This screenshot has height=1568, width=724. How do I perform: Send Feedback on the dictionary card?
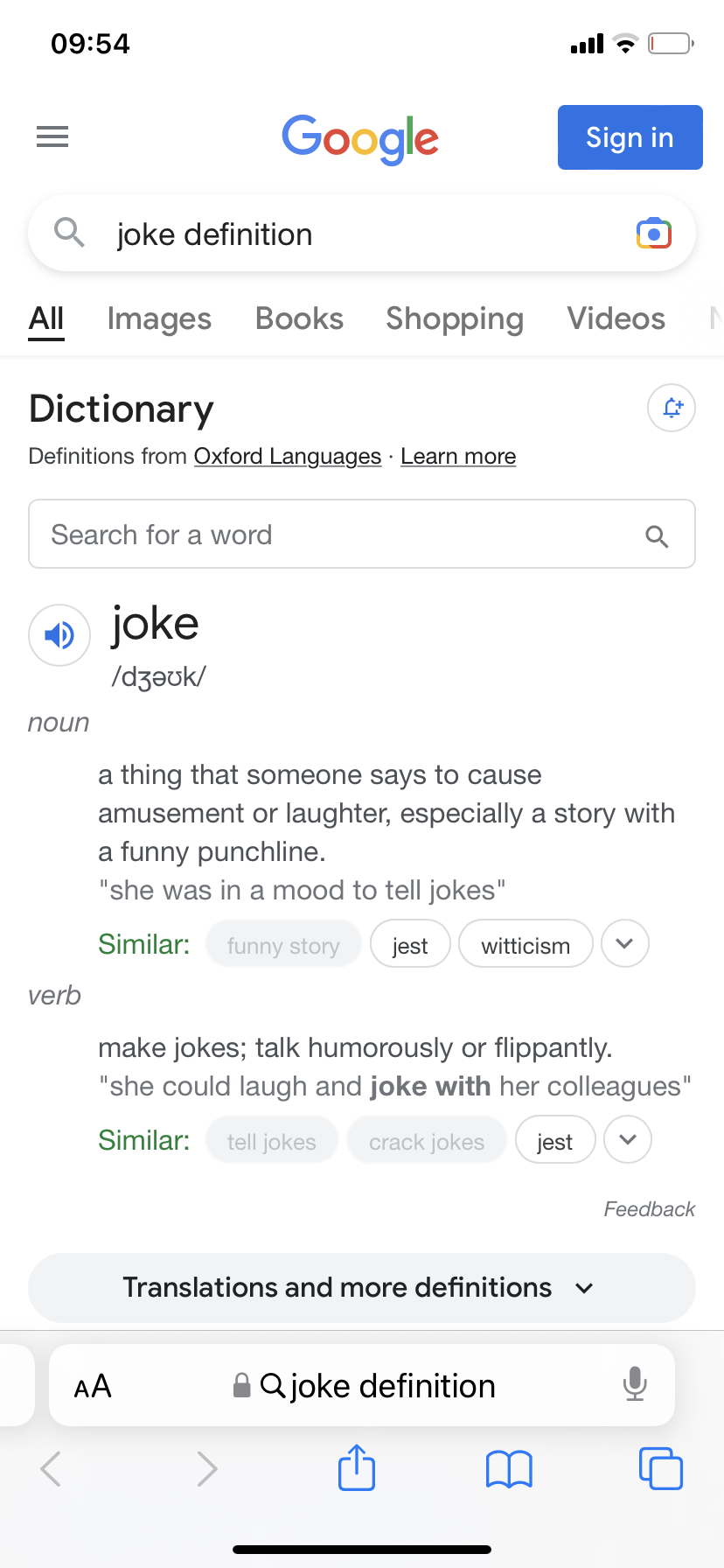pyautogui.click(x=649, y=1209)
